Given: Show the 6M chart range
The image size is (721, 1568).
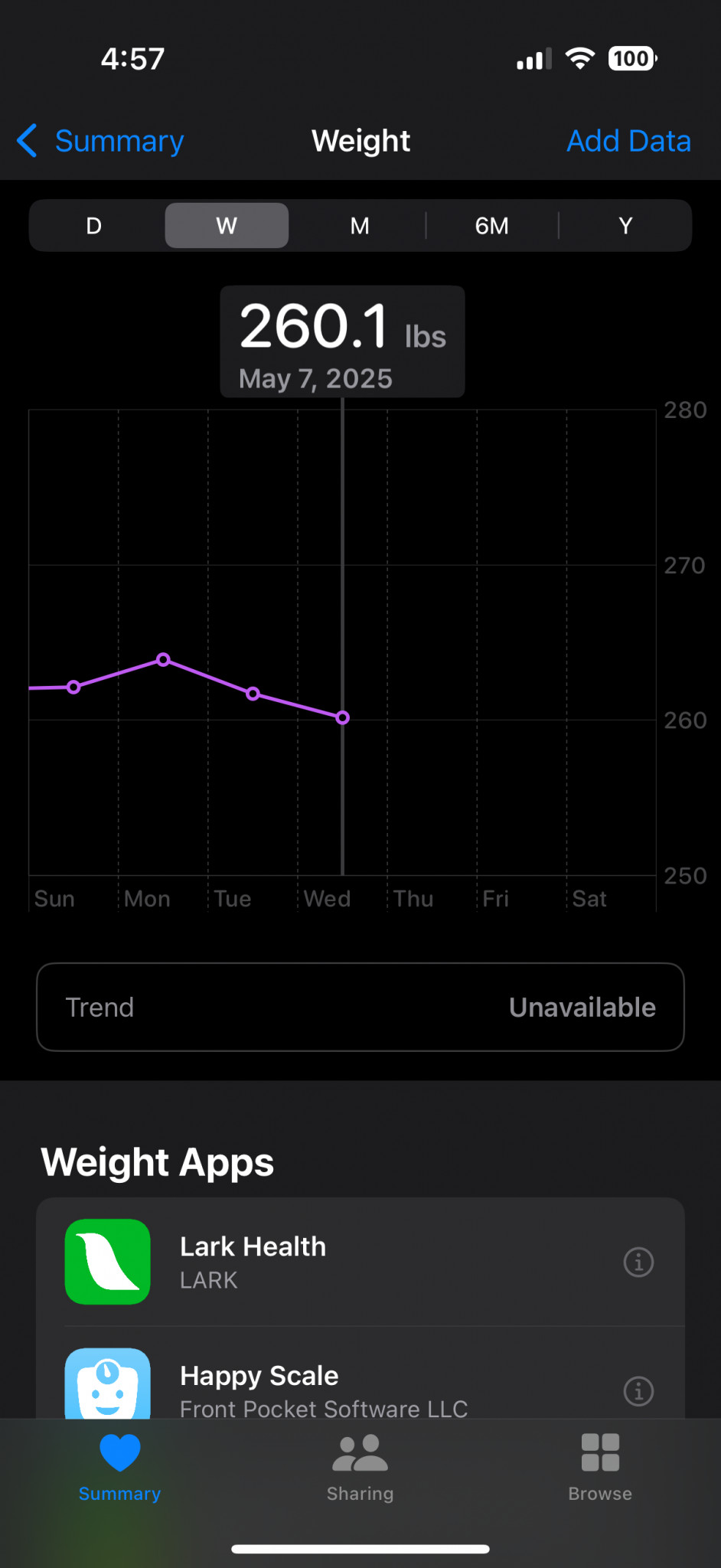Looking at the screenshot, I should 492,226.
